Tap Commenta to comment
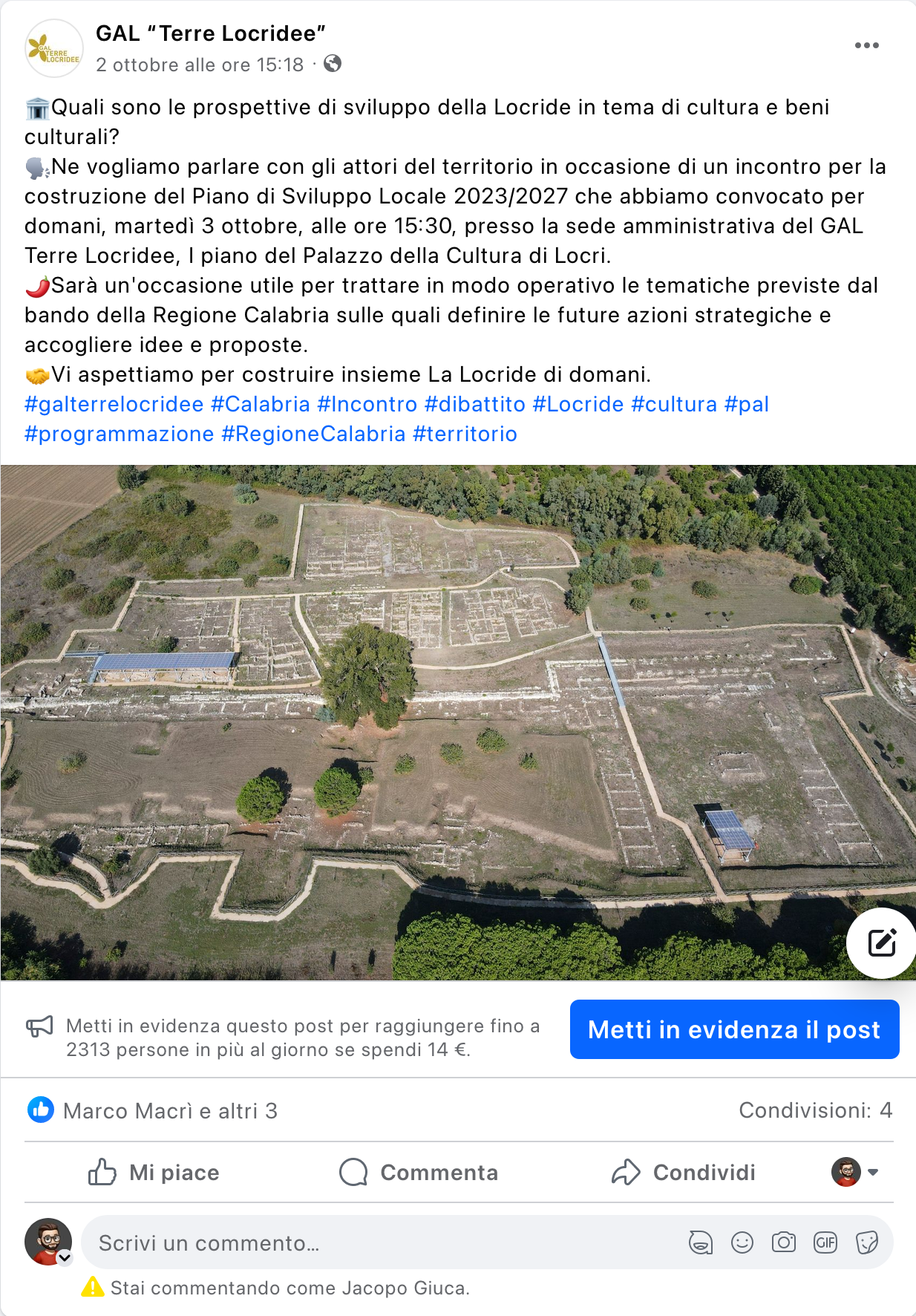916x1316 pixels. (x=419, y=1172)
